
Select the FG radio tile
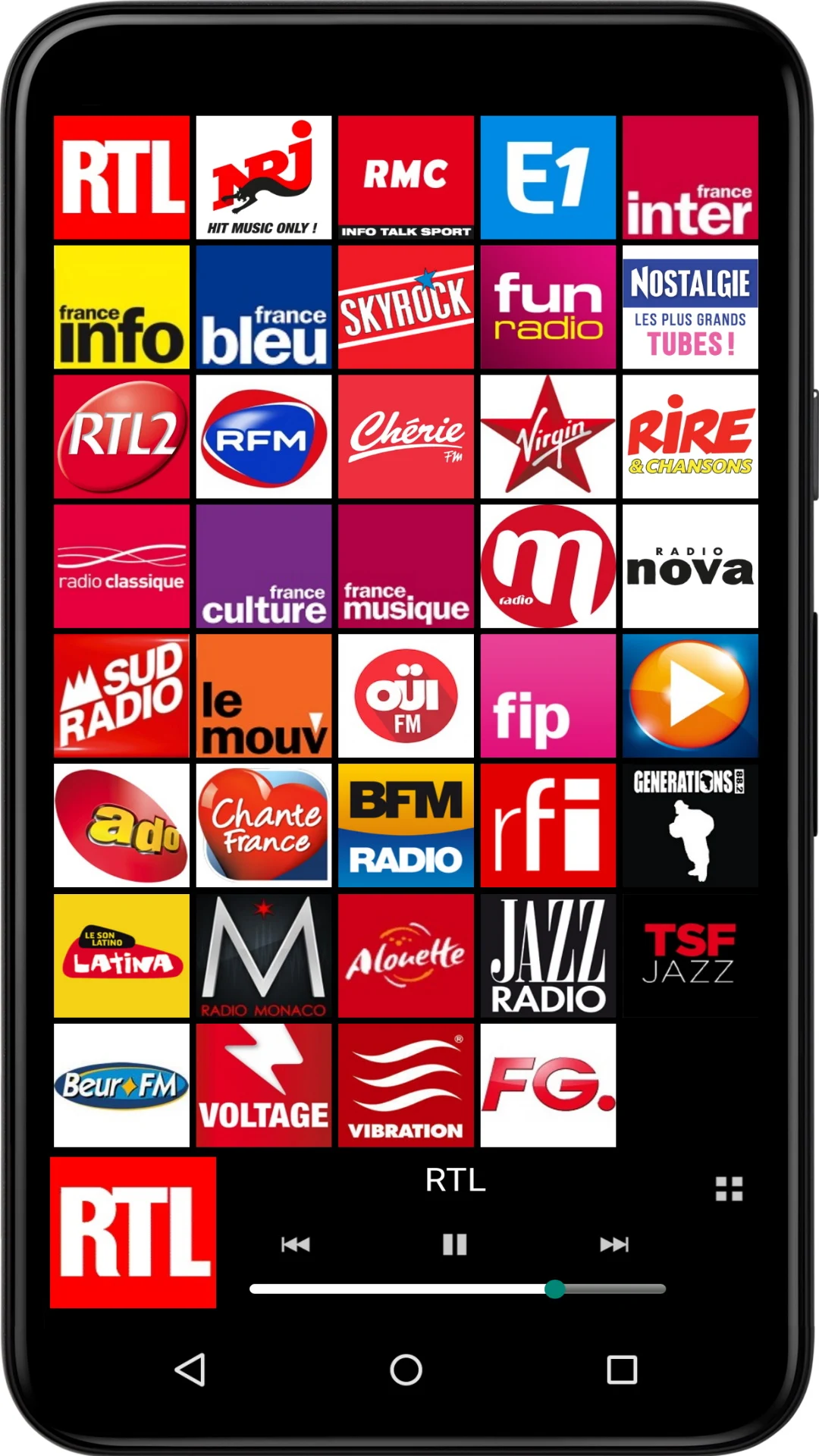[548, 1085]
